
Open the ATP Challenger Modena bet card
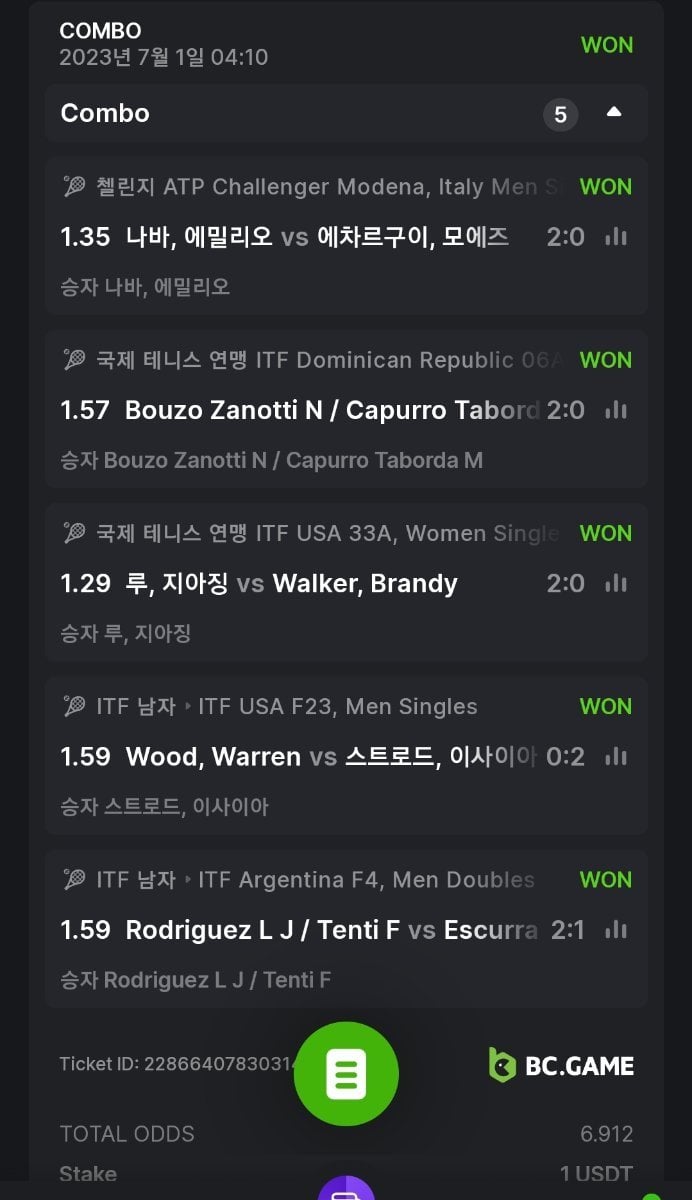point(300,237)
